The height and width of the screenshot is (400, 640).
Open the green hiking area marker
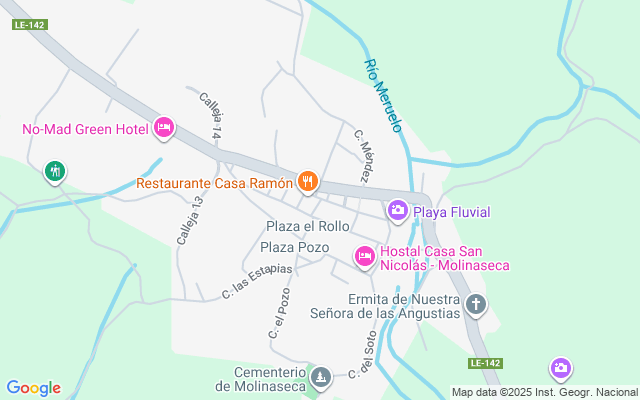pos(55,172)
